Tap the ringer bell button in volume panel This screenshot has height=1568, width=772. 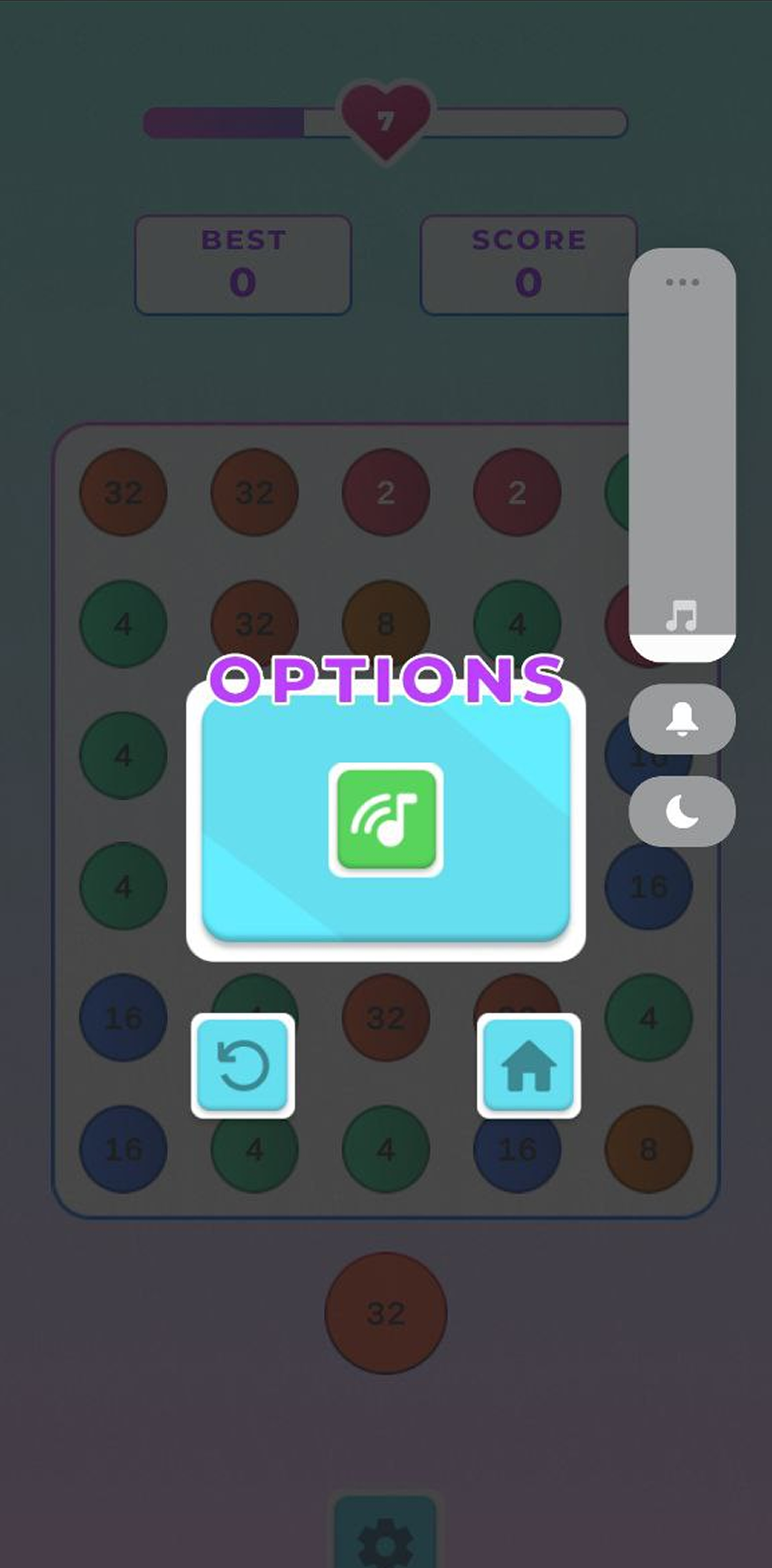pyautogui.click(x=682, y=719)
